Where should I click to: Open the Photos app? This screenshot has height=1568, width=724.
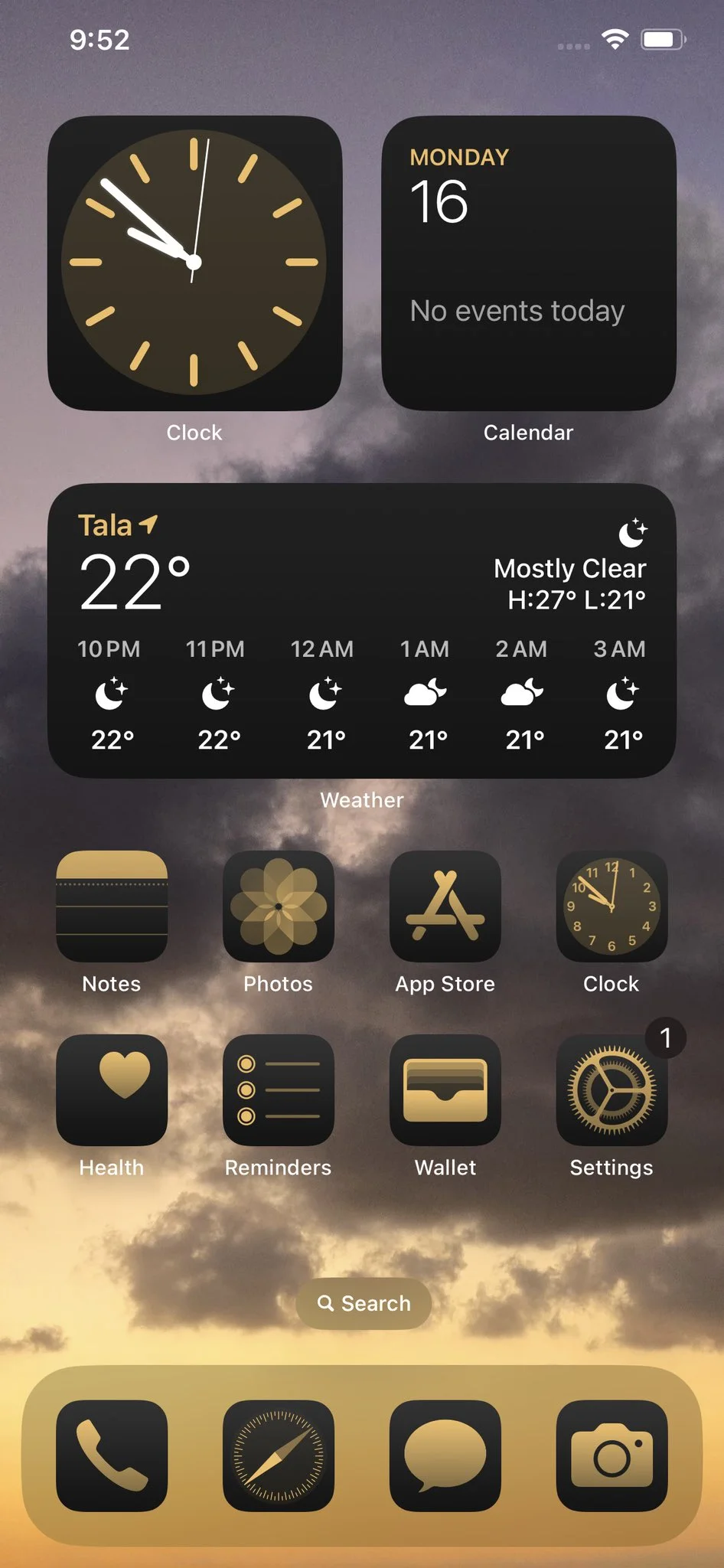pos(279,906)
